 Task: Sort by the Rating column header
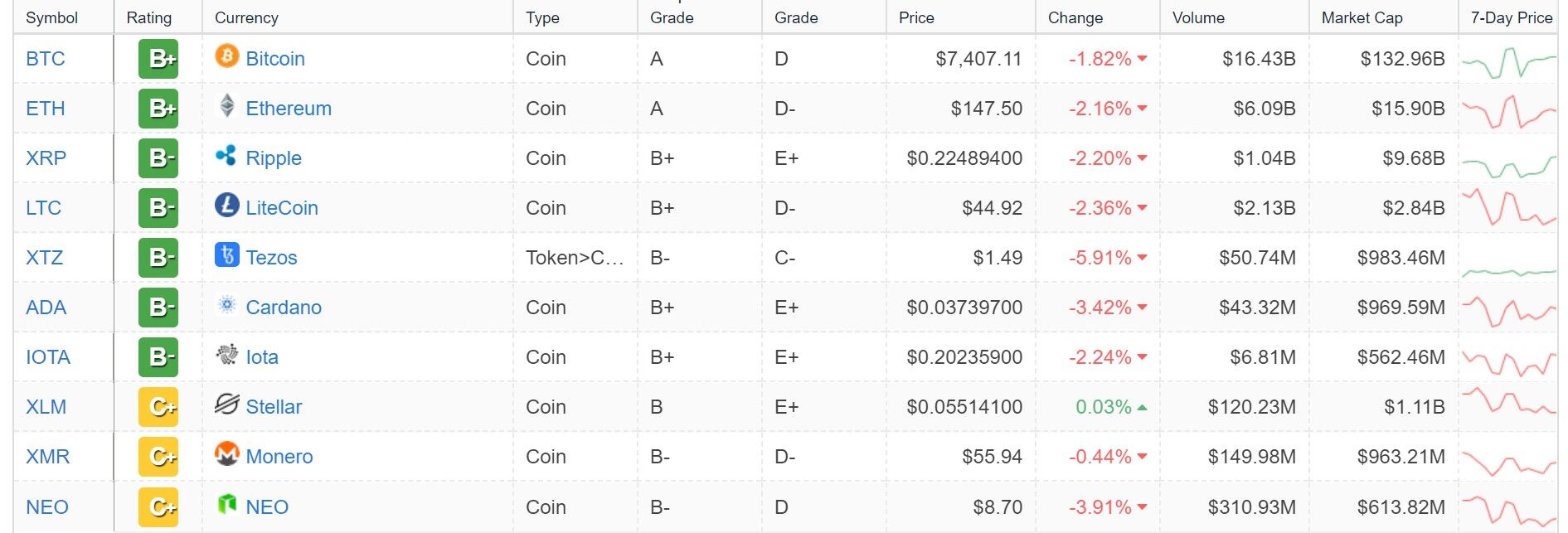pyautogui.click(x=149, y=17)
